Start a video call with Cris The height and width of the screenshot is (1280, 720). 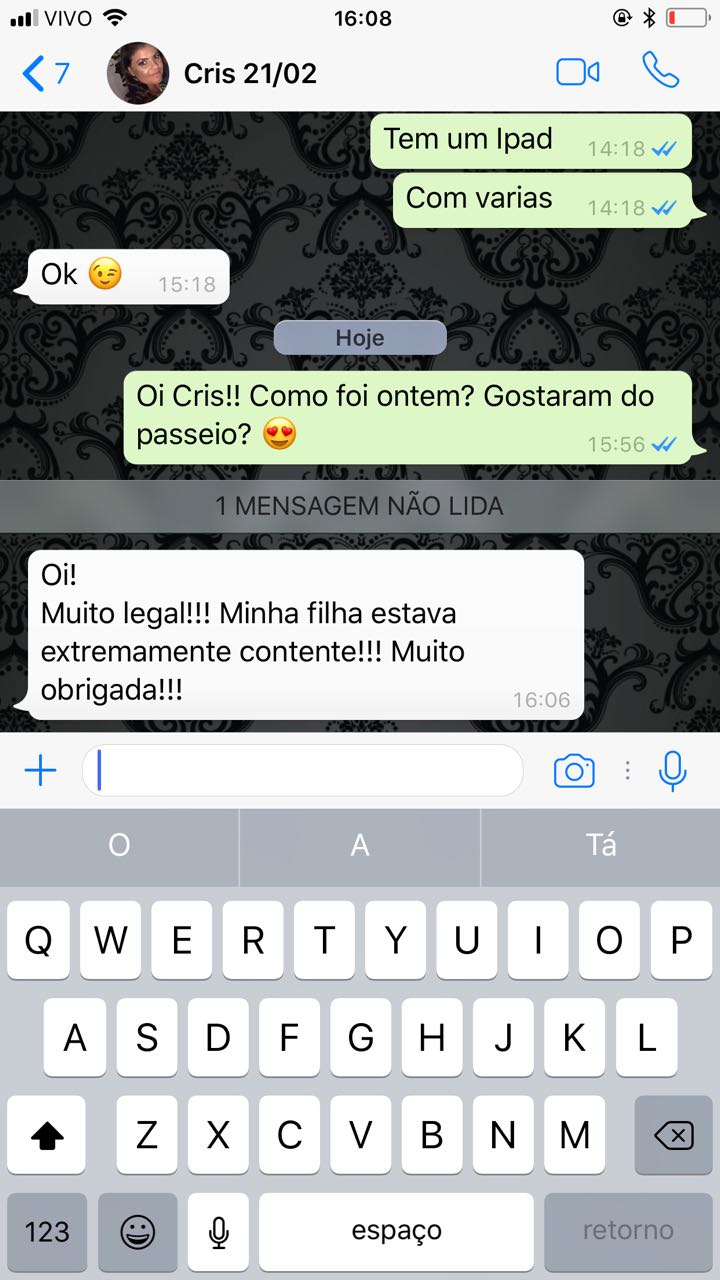578,73
